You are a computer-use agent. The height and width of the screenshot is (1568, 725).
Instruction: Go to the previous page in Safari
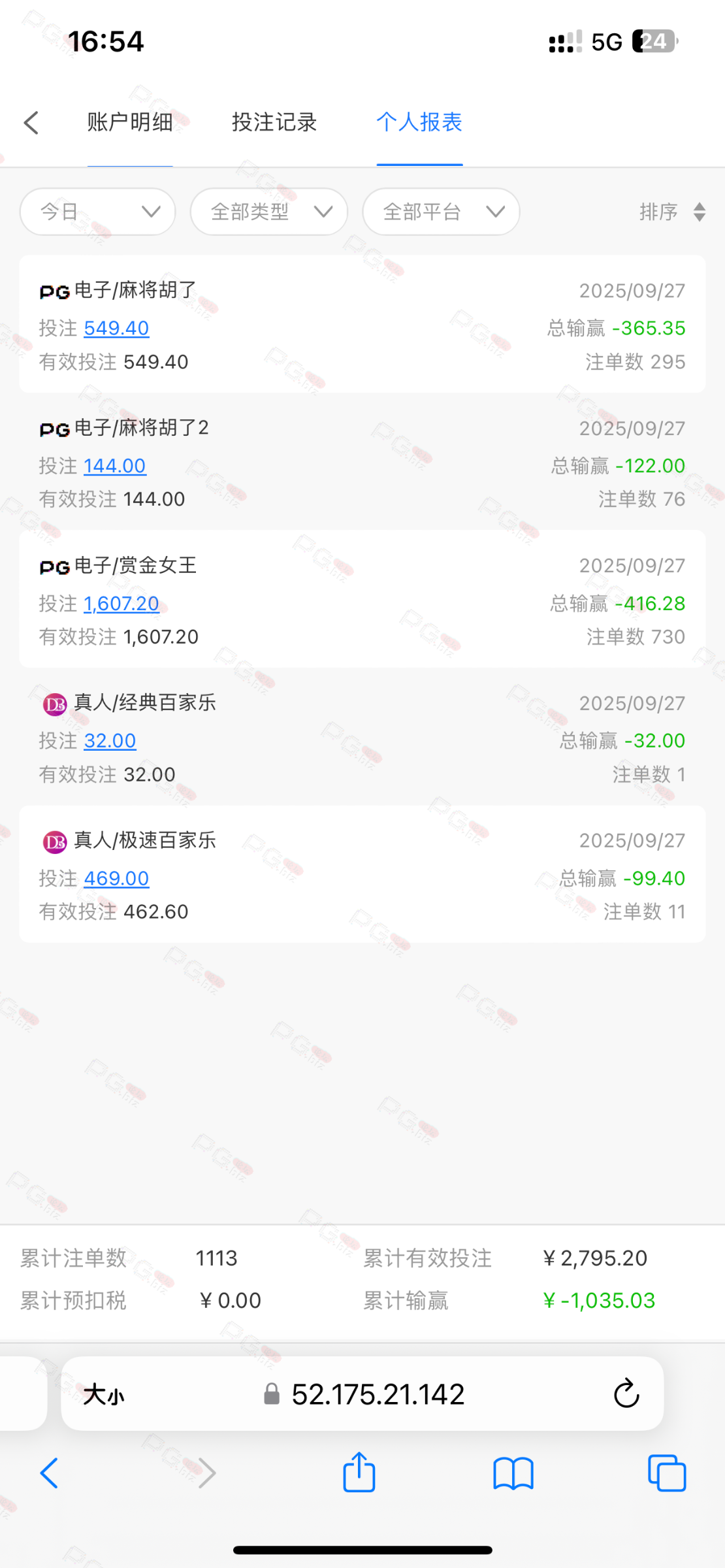pyautogui.click(x=50, y=1473)
